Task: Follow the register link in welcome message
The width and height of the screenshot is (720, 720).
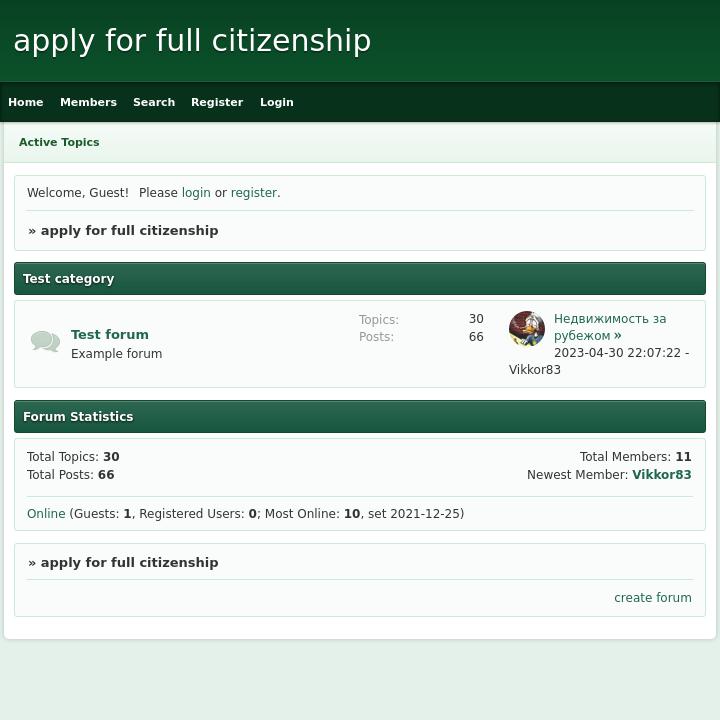Action: pyautogui.click(x=253, y=193)
